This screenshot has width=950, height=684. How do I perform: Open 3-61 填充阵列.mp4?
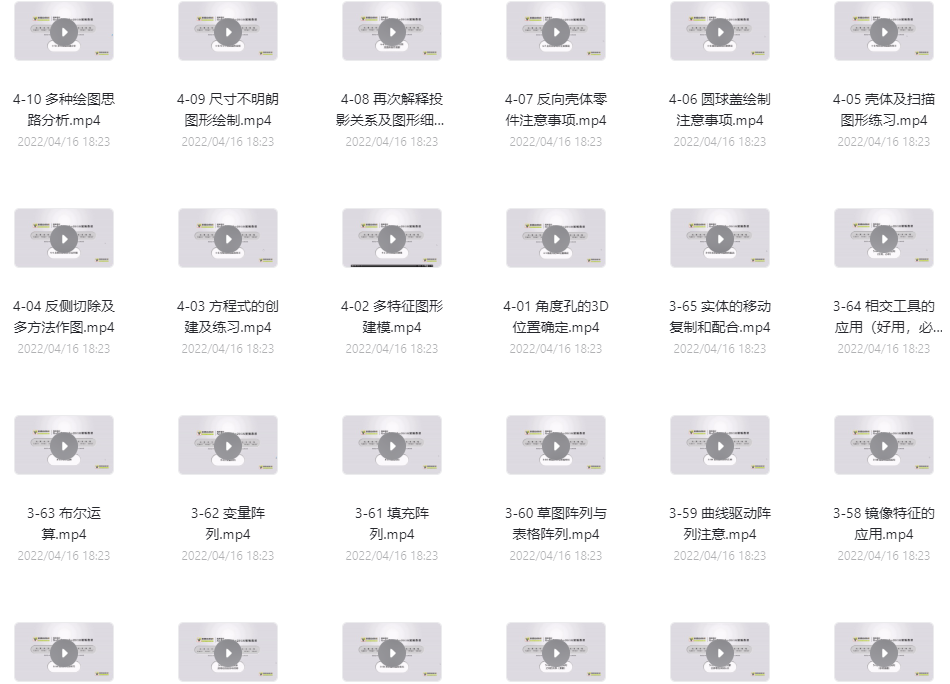pyautogui.click(x=392, y=446)
